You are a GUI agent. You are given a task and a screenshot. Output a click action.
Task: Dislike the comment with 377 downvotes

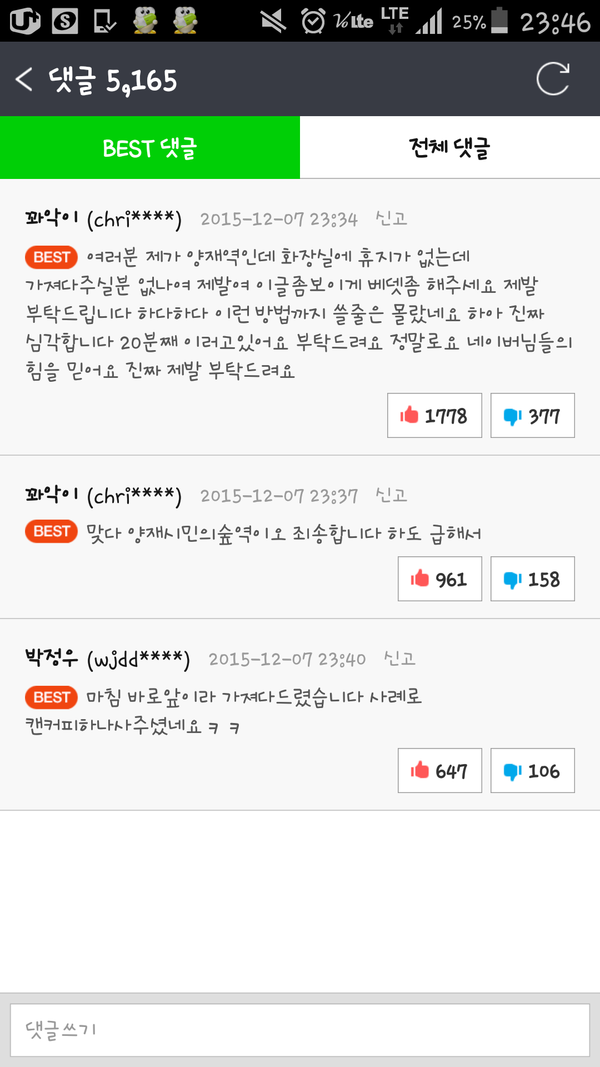pyautogui.click(x=532, y=416)
